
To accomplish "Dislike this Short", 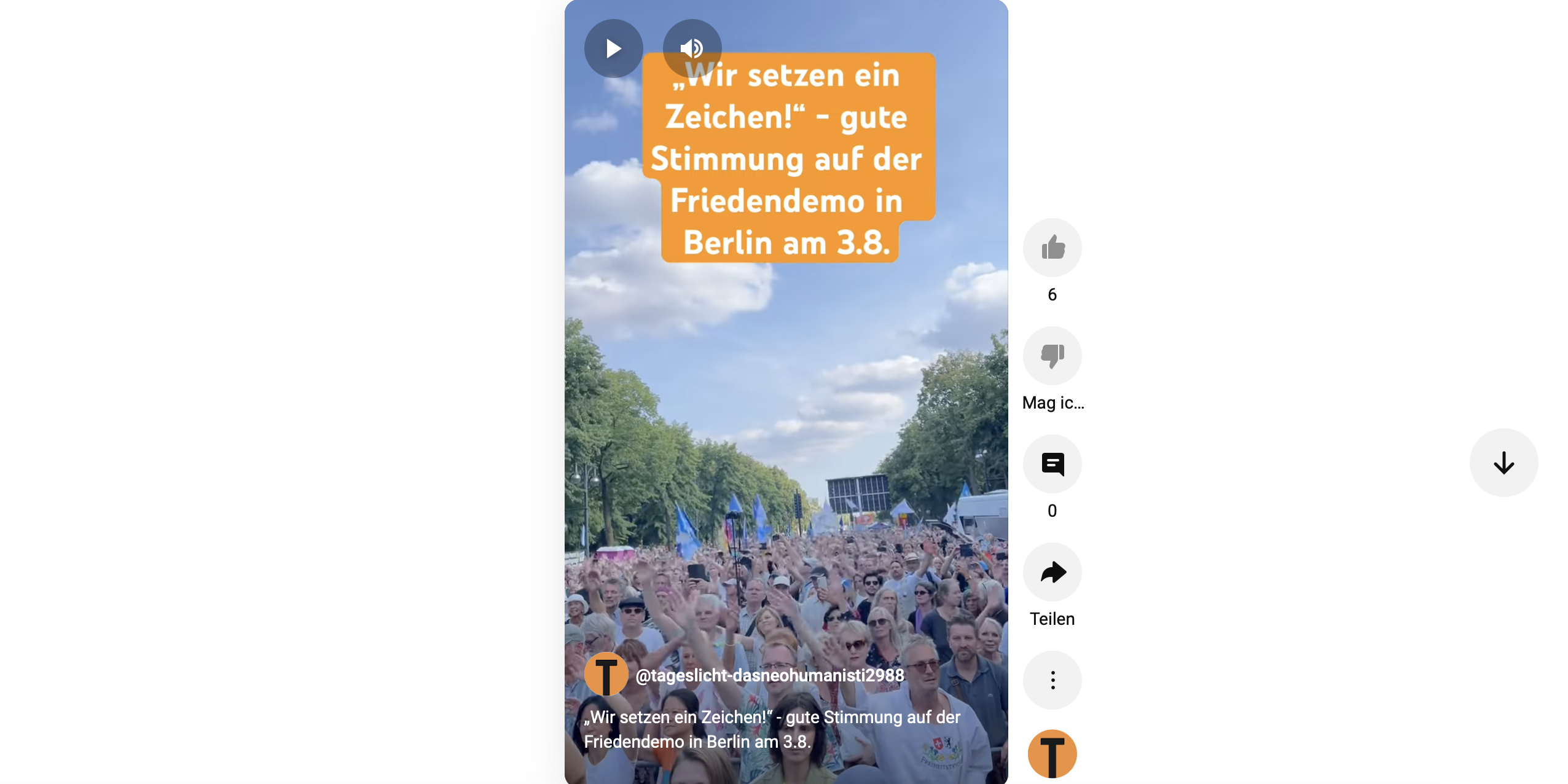I will pyautogui.click(x=1052, y=356).
